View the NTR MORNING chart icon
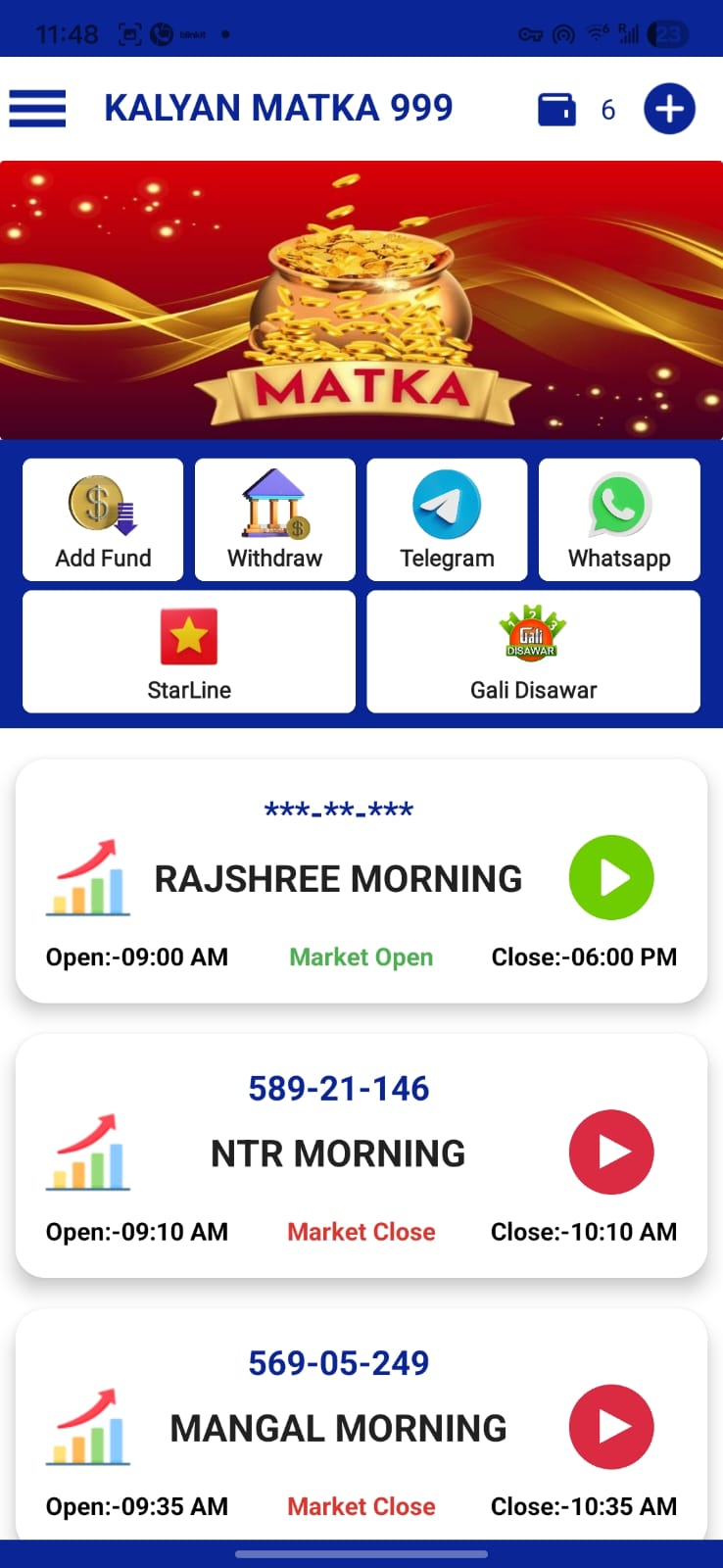This screenshot has width=723, height=1568. (x=88, y=1151)
